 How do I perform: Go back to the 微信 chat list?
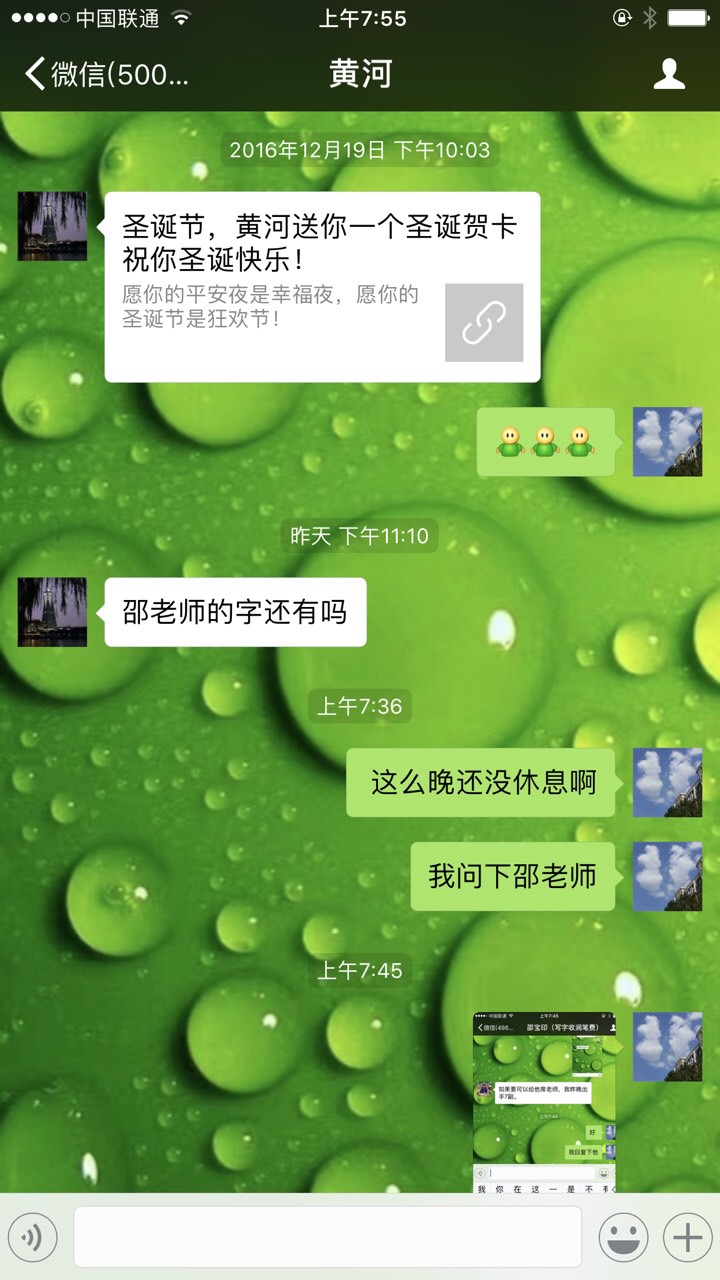(105, 75)
